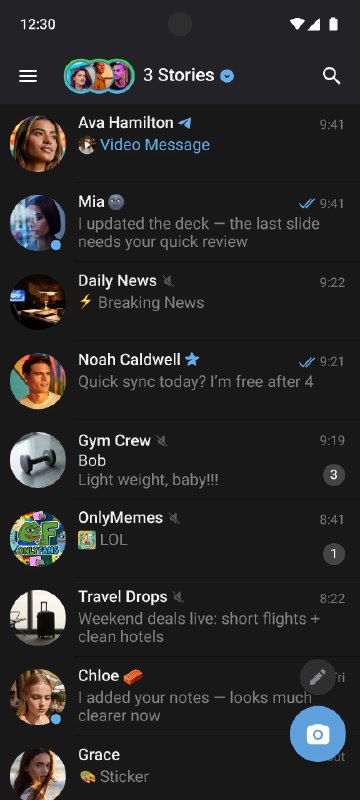The image size is (360, 800).
Task: Open the search icon
Action: tap(331, 76)
